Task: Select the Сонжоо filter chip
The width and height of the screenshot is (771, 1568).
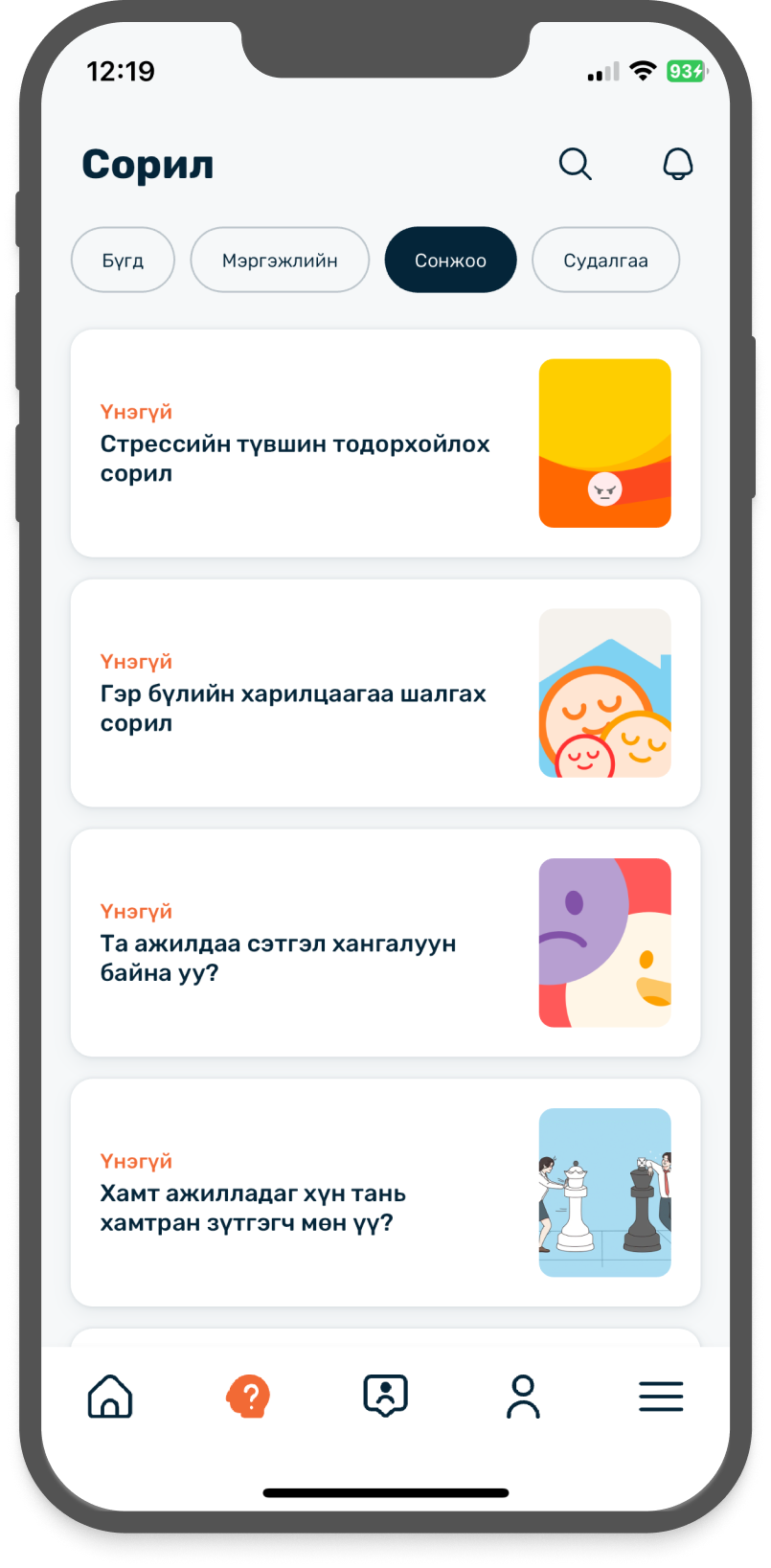Action: (x=450, y=260)
